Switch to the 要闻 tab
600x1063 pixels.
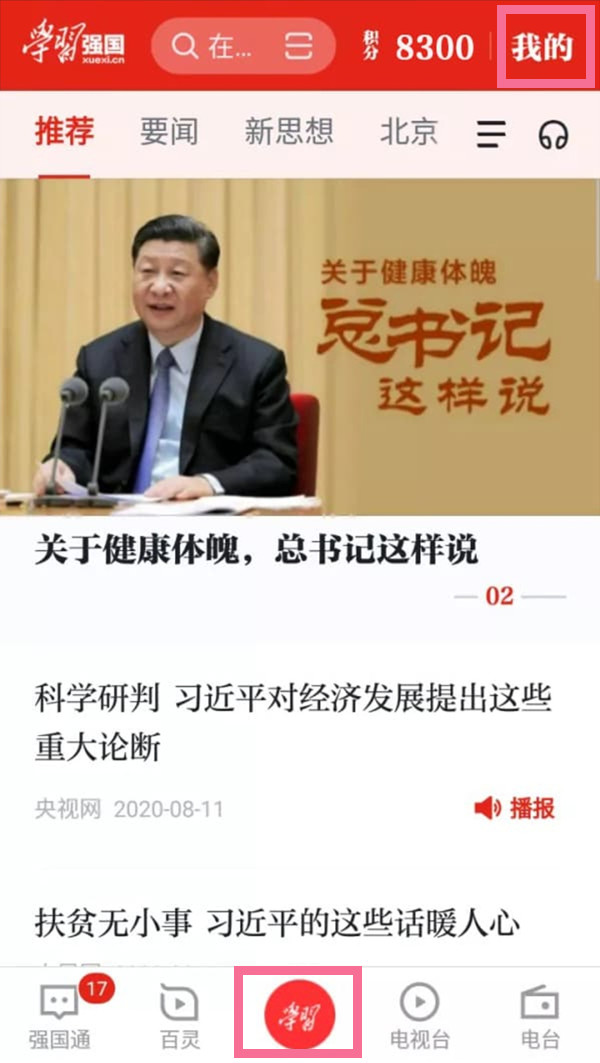[x=169, y=132]
